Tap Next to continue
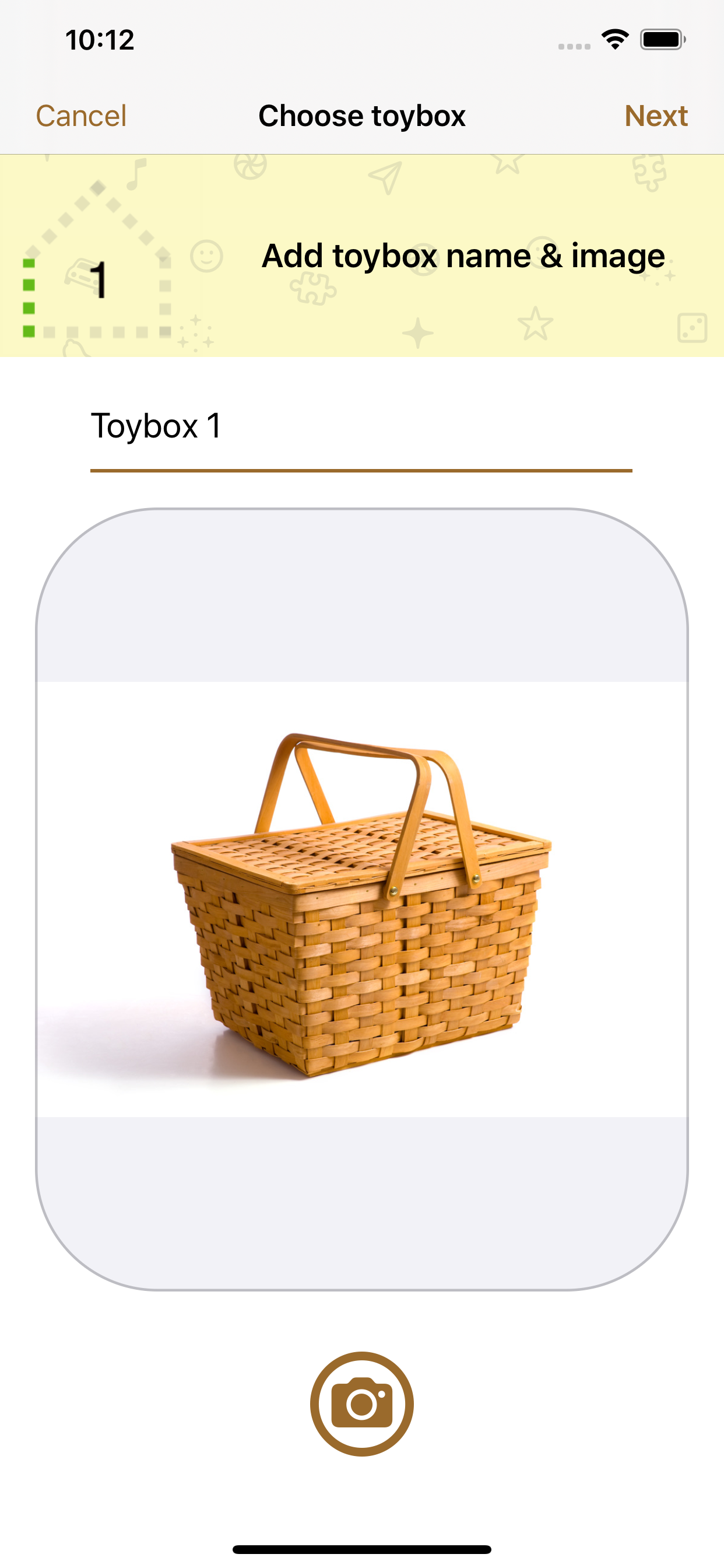This screenshot has height=1568, width=724. (655, 116)
